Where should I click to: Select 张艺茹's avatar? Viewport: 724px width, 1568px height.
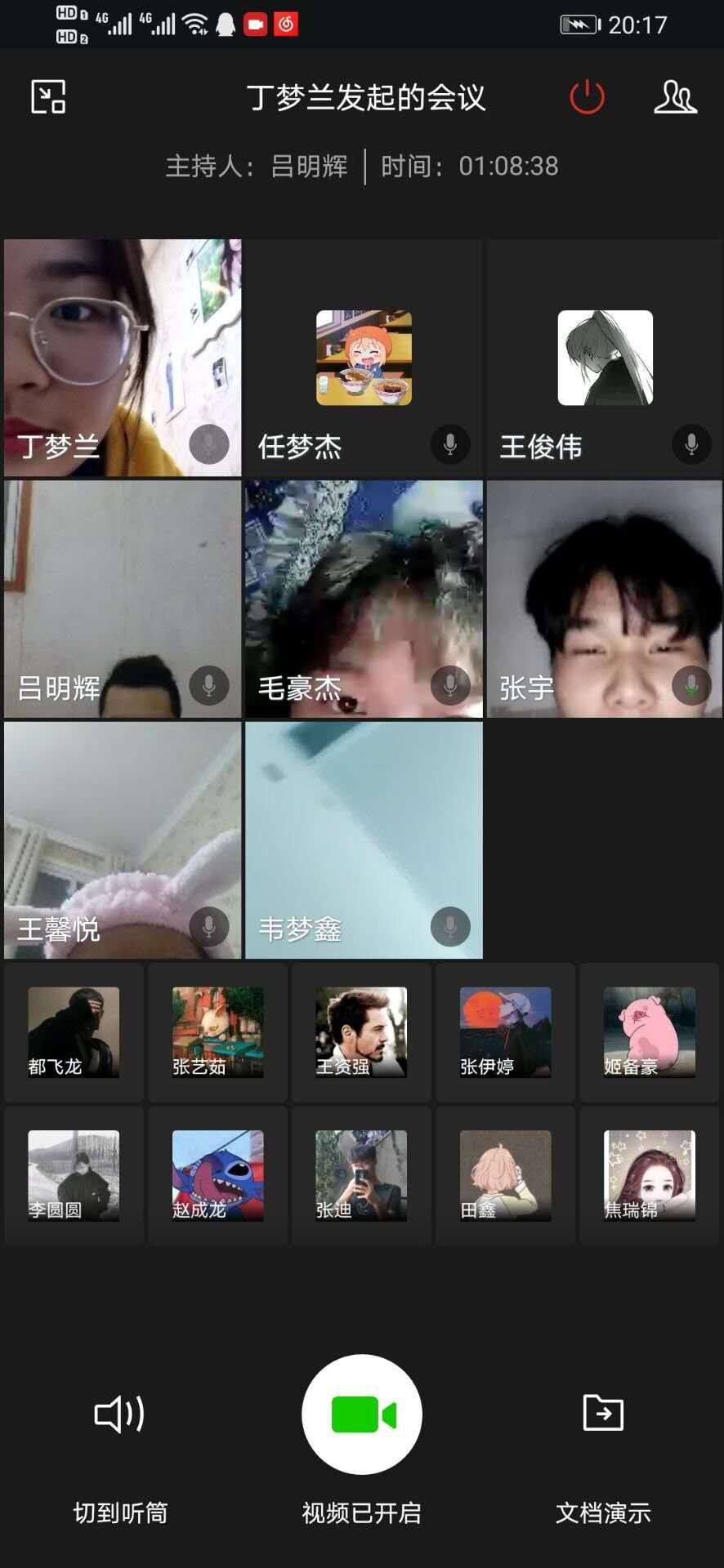217,1032
